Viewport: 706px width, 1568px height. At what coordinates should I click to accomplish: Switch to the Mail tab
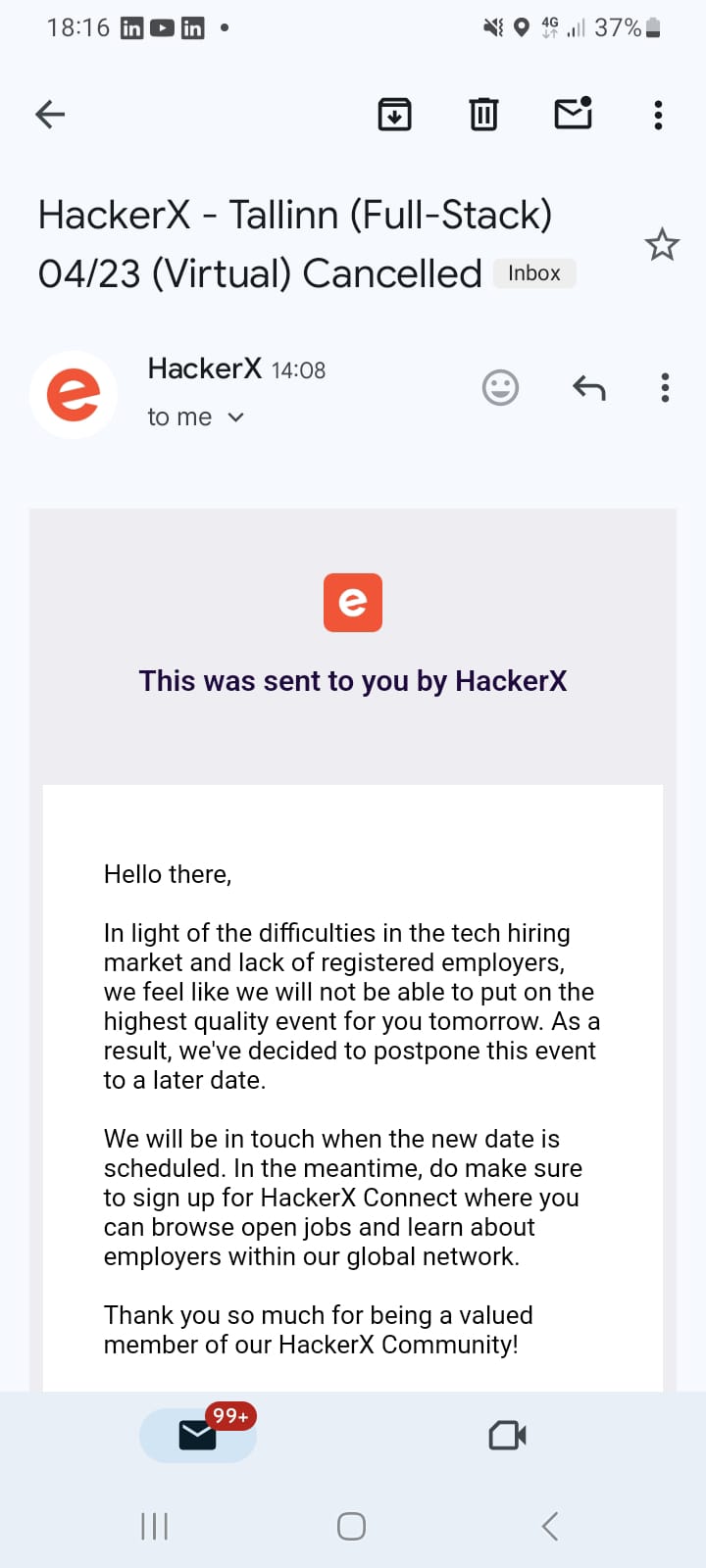198,1436
